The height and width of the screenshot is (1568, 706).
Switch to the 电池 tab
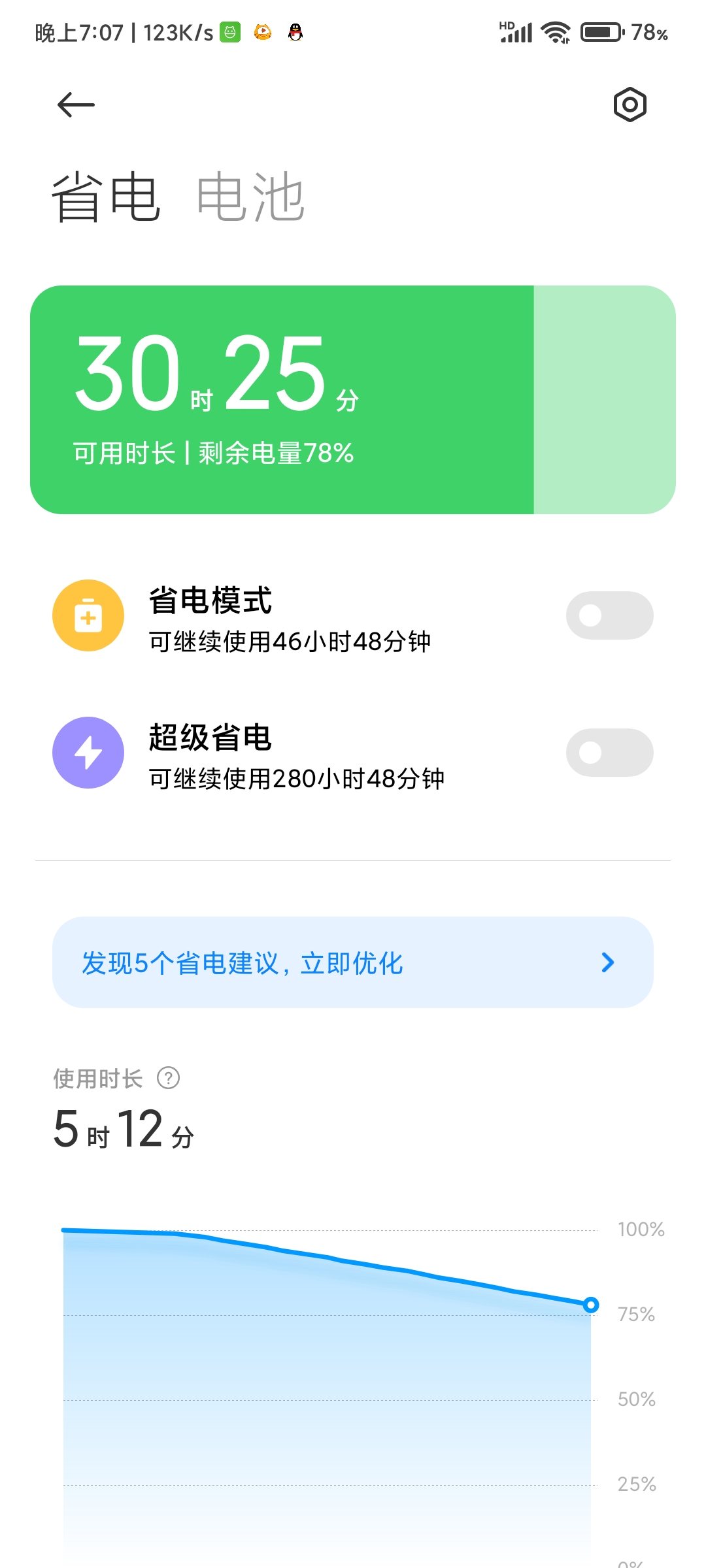[250, 196]
